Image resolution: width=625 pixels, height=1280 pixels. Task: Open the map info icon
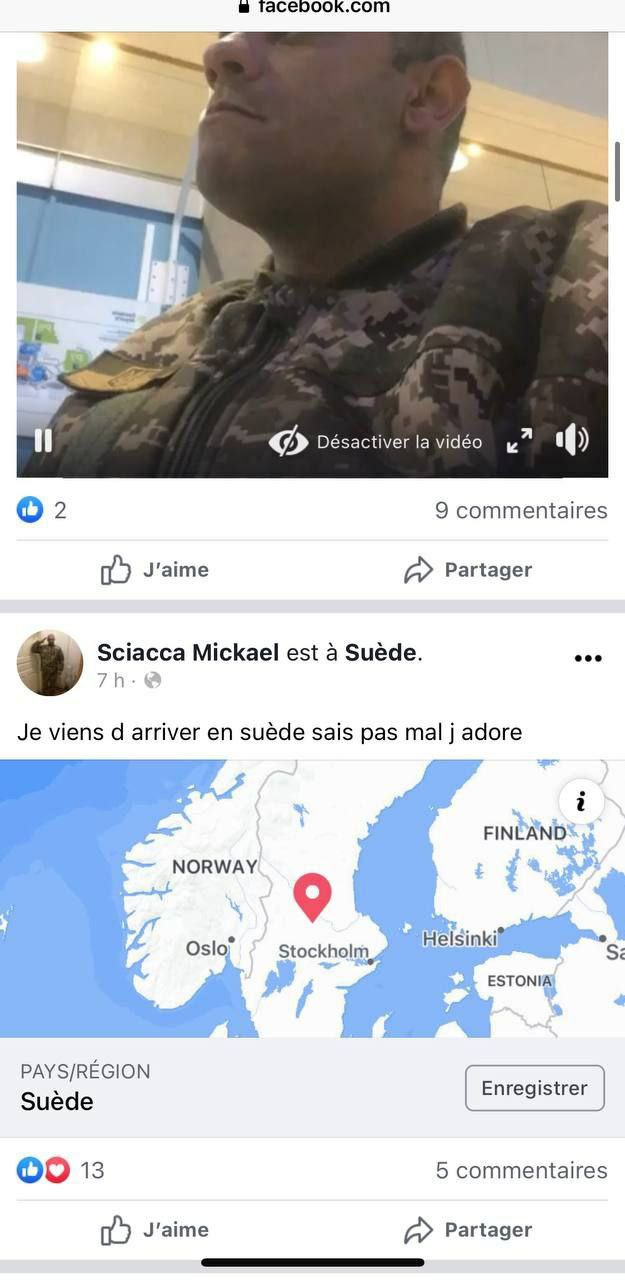point(581,801)
